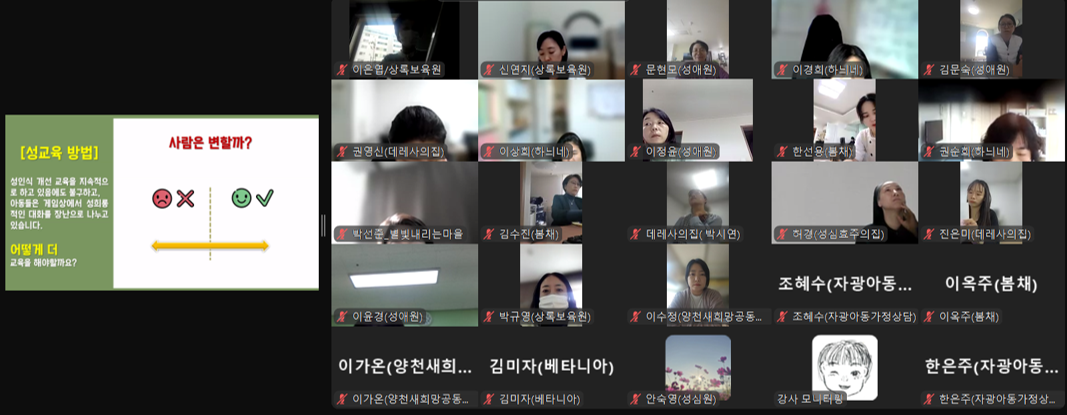Open the shared slide 사람은 변할까?
Screen dimensions: 1067x415
coord(162,203)
